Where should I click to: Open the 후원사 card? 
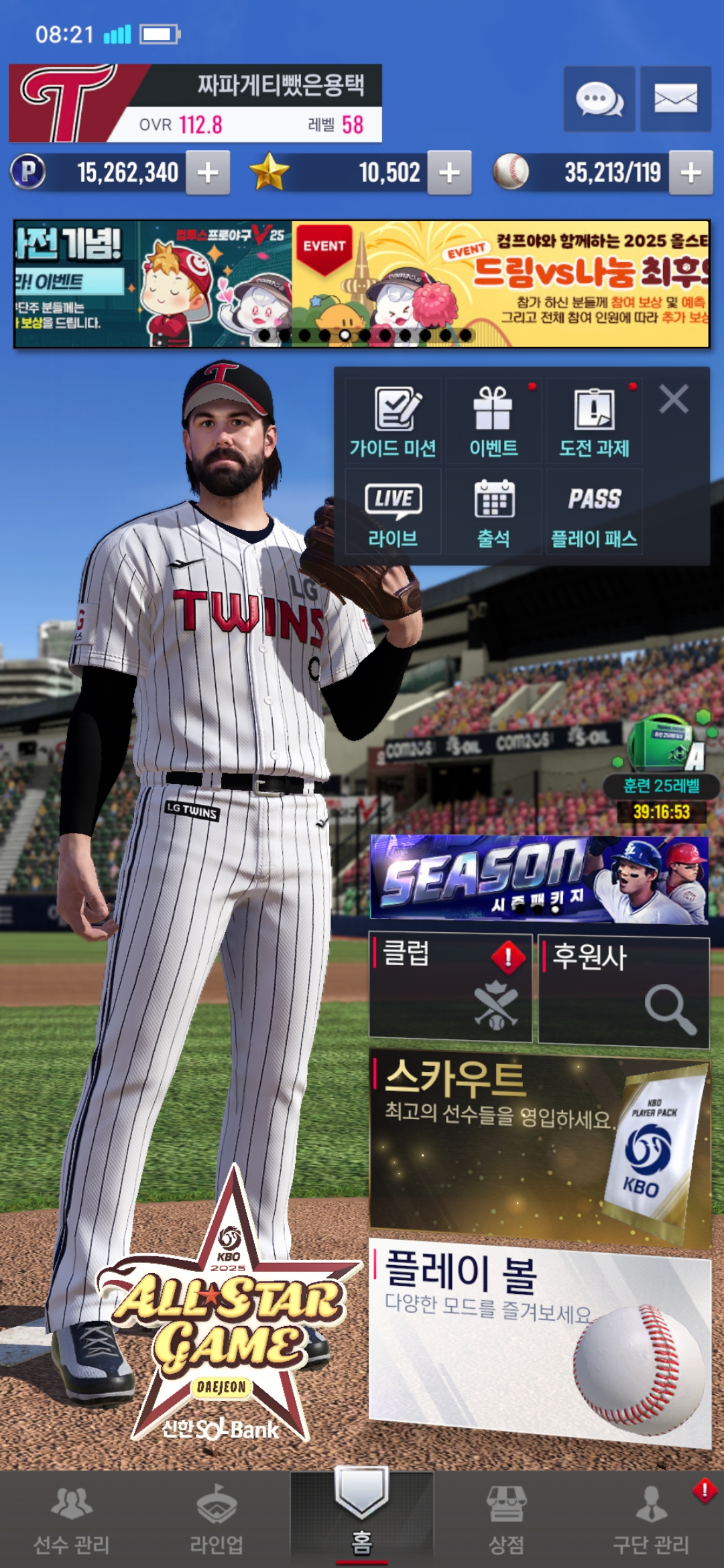[x=623, y=992]
